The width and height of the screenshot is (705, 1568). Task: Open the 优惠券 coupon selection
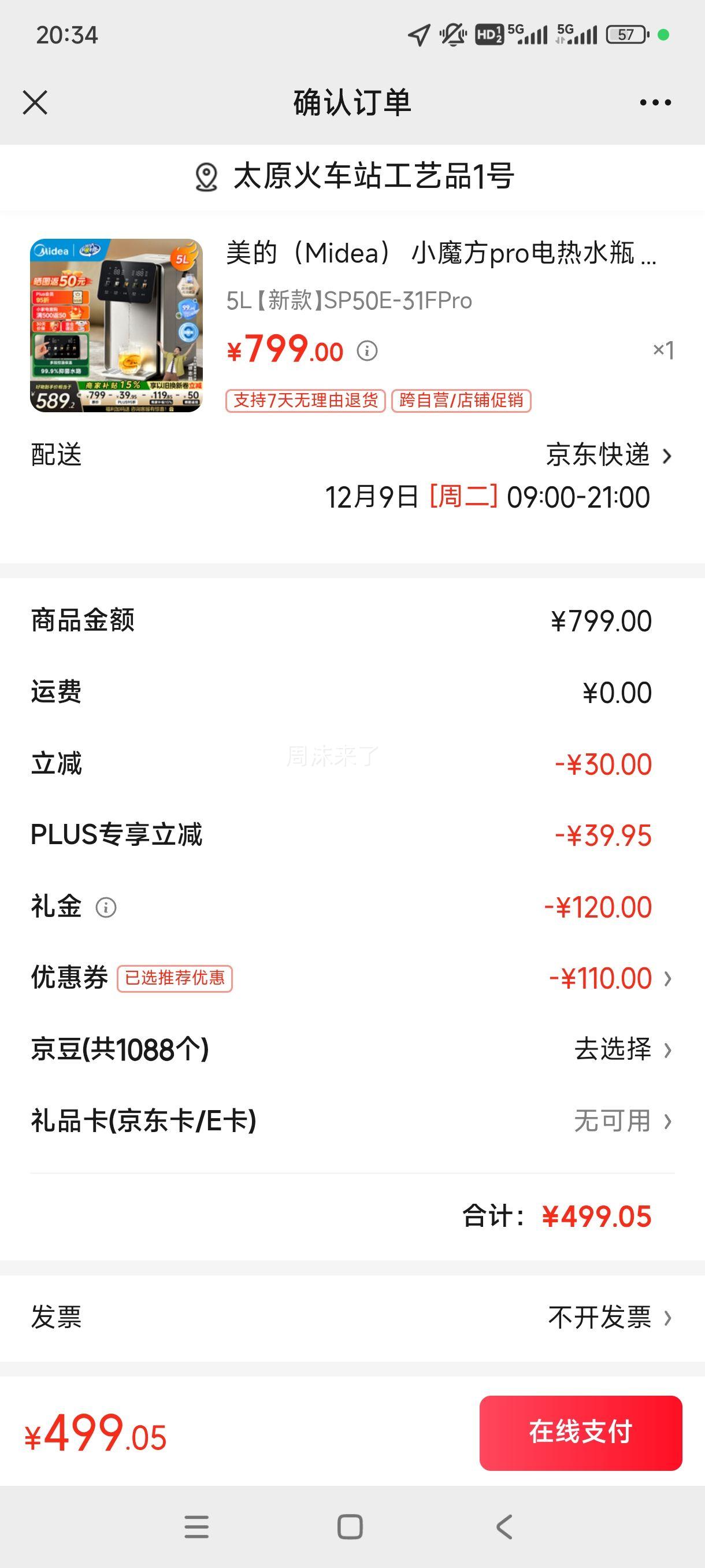(353, 978)
